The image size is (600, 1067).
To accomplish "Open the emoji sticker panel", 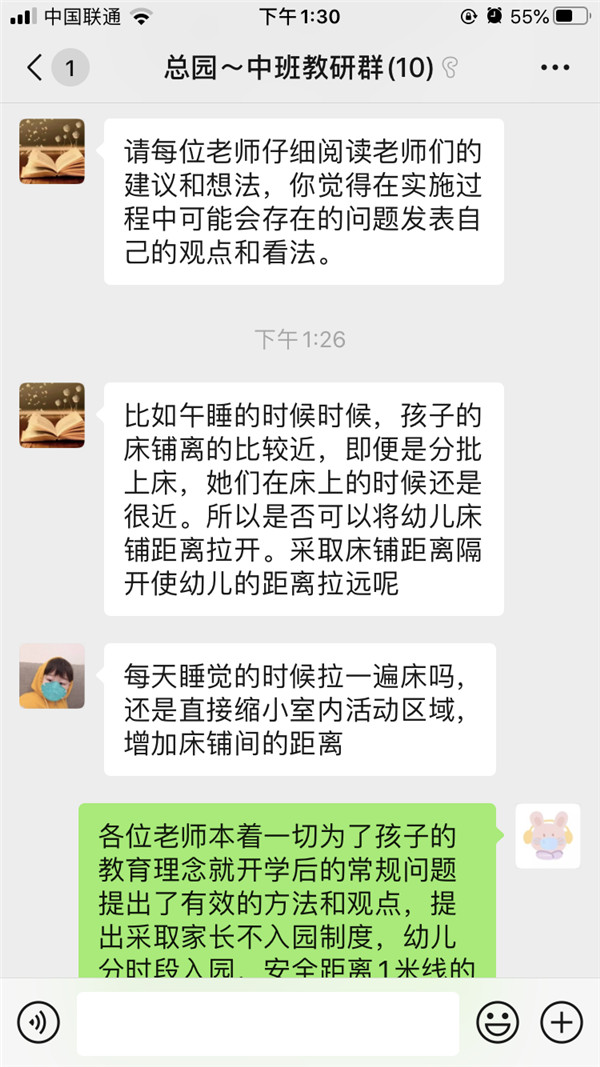I will coord(496,1022).
